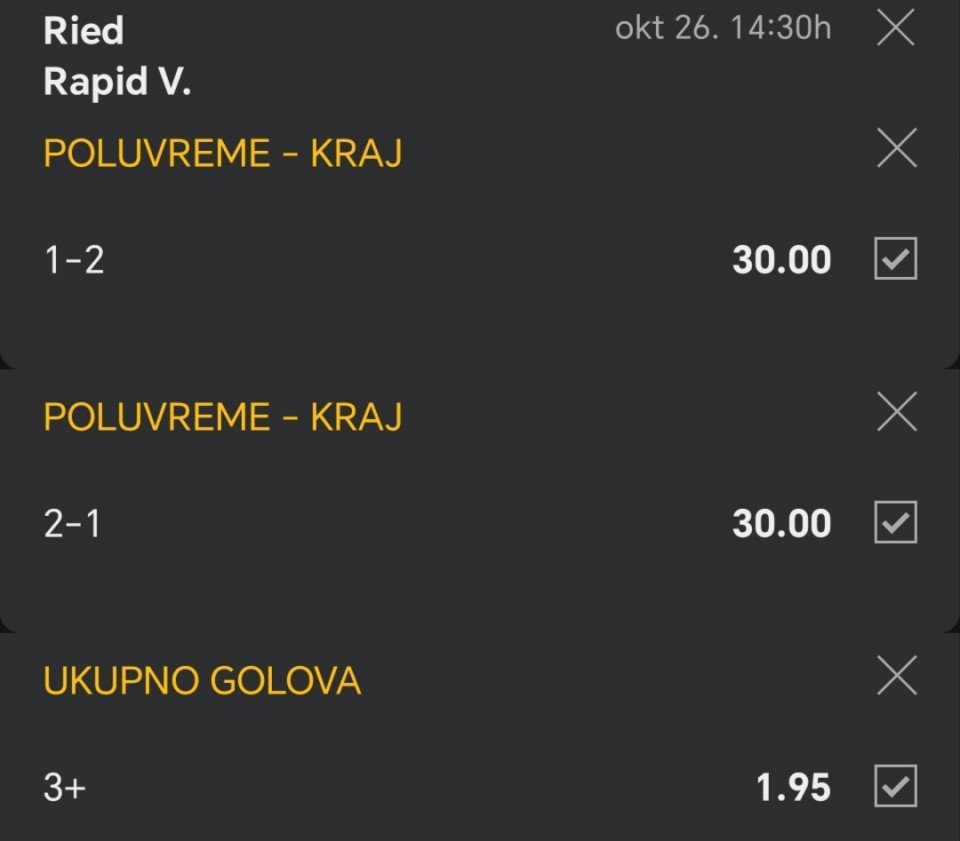Remove the Poluvreme - Kraj 1-2 bet
This screenshot has width=960, height=841.
(x=895, y=149)
